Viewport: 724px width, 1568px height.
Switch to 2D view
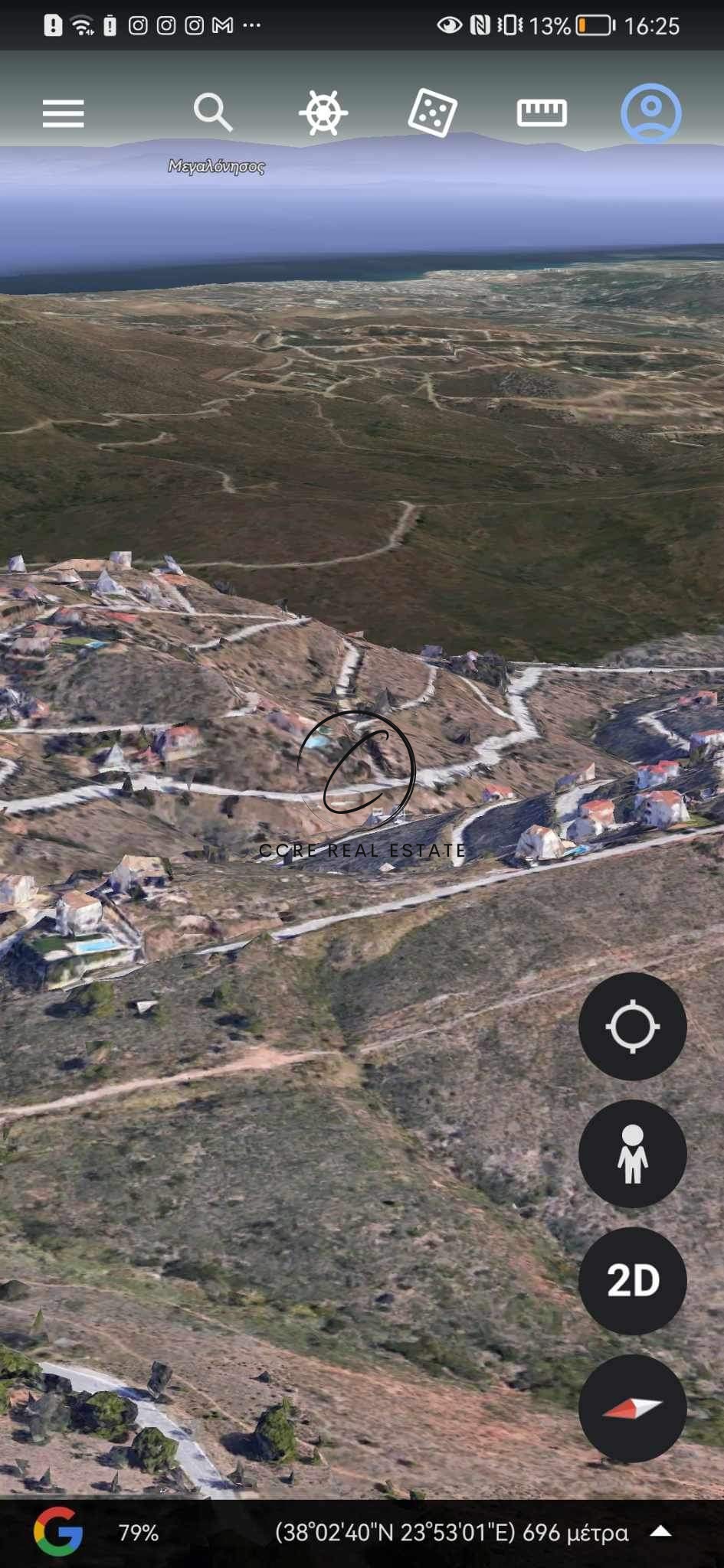point(632,1281)
